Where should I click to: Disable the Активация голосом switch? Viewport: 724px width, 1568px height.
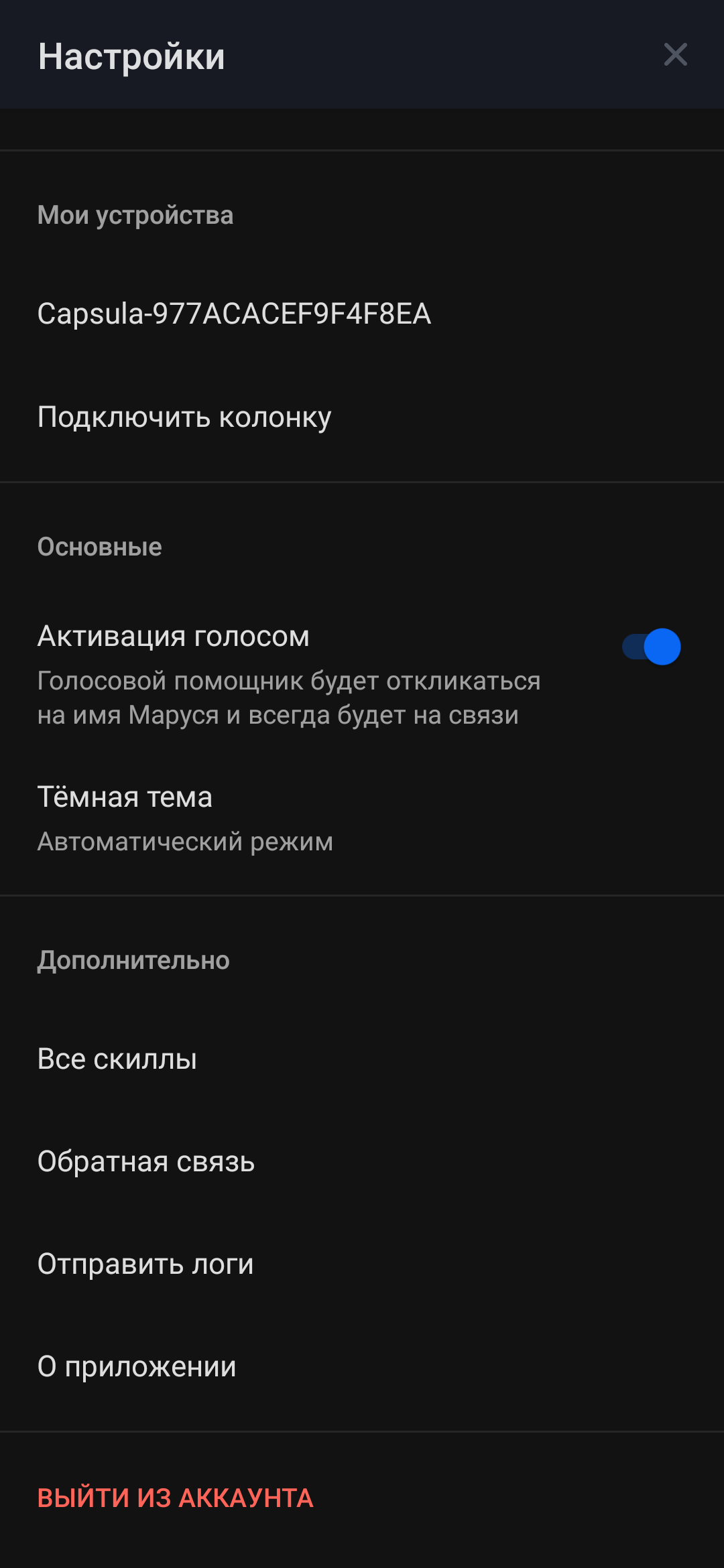click(652, 647)
